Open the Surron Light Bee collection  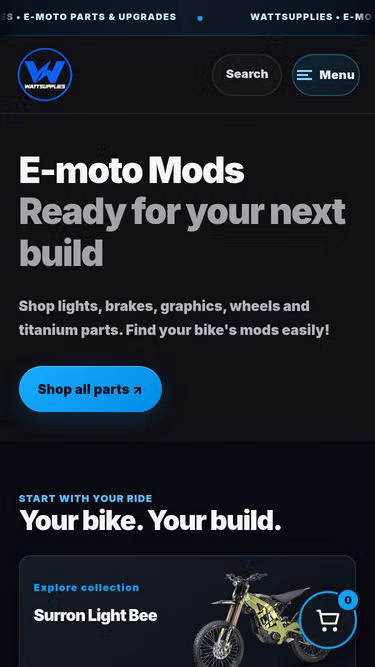coord(187,611)
